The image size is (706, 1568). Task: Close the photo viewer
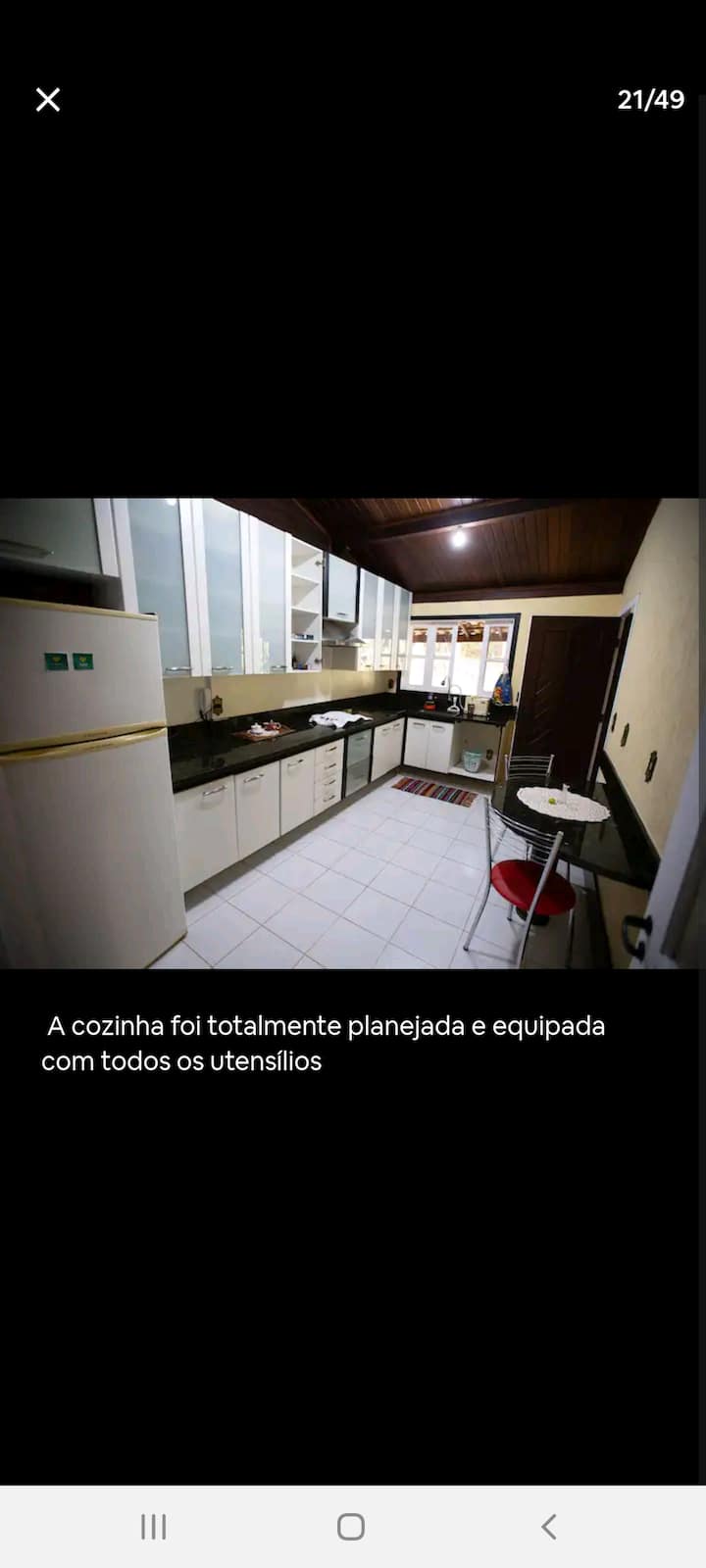[x=48, y=99]
